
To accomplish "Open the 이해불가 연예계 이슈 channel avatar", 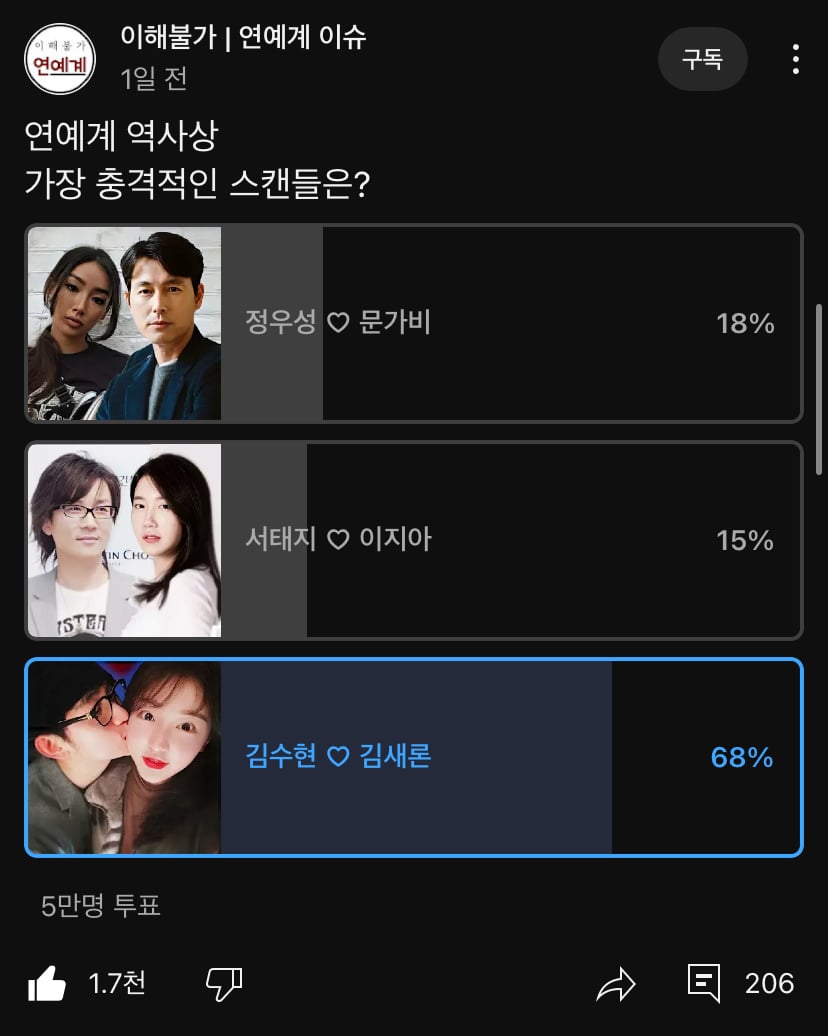I will (x=60, y=59).
